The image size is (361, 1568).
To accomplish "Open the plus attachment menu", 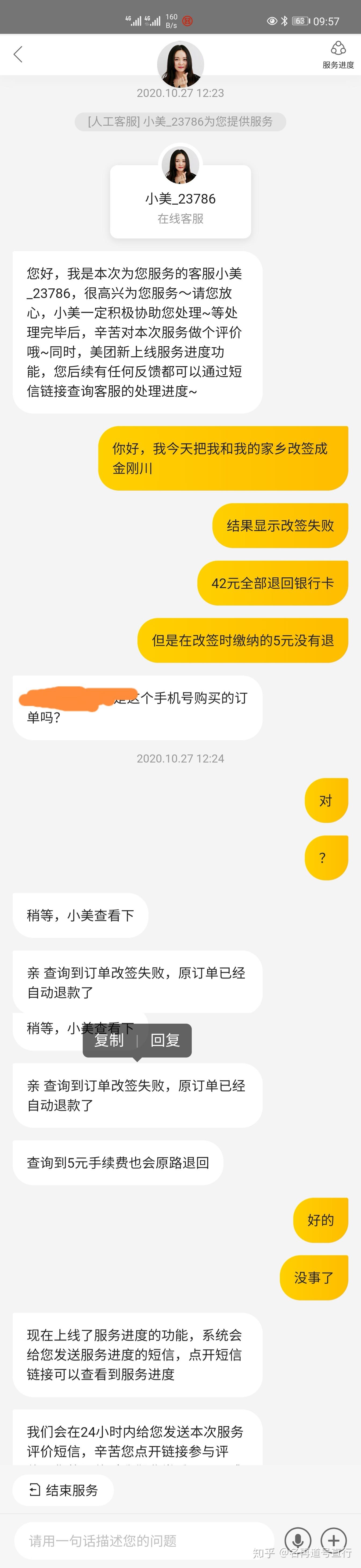I will (334, 1541).
